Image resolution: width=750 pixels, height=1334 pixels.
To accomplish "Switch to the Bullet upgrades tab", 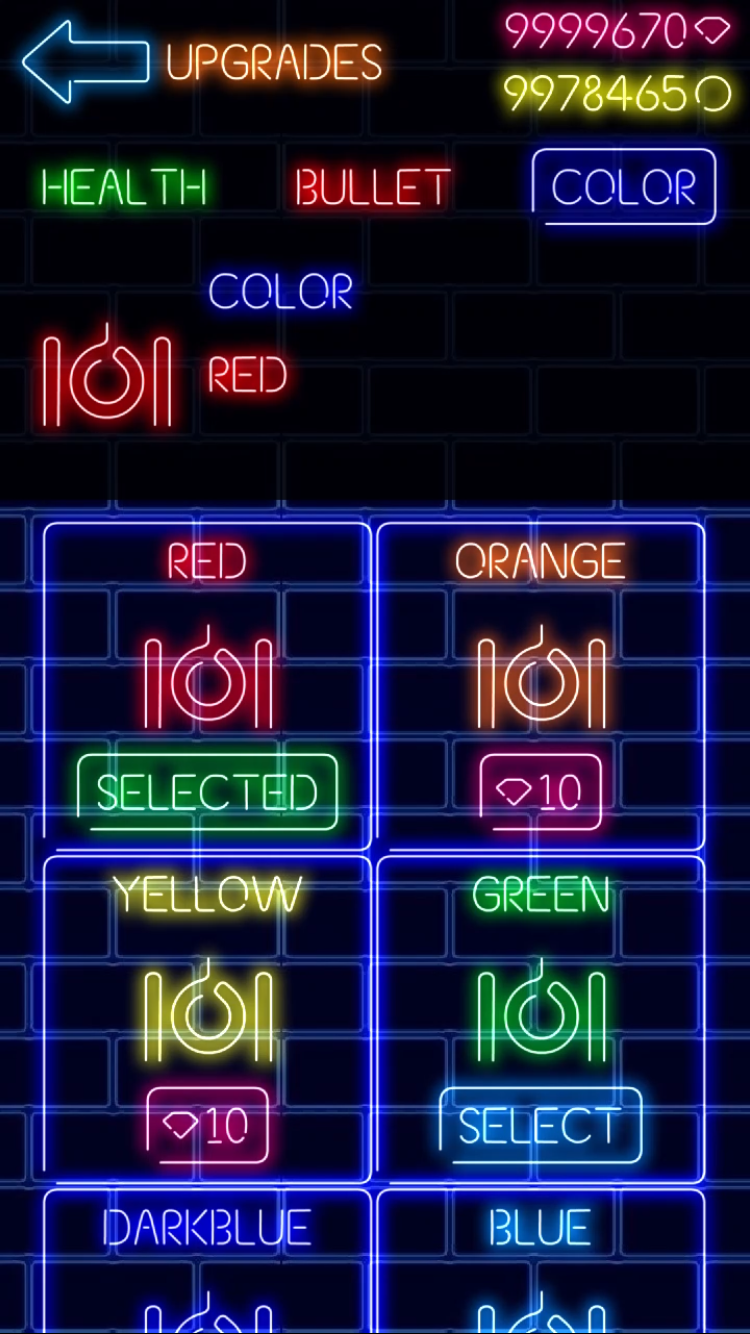I will (x=373, y=188).
